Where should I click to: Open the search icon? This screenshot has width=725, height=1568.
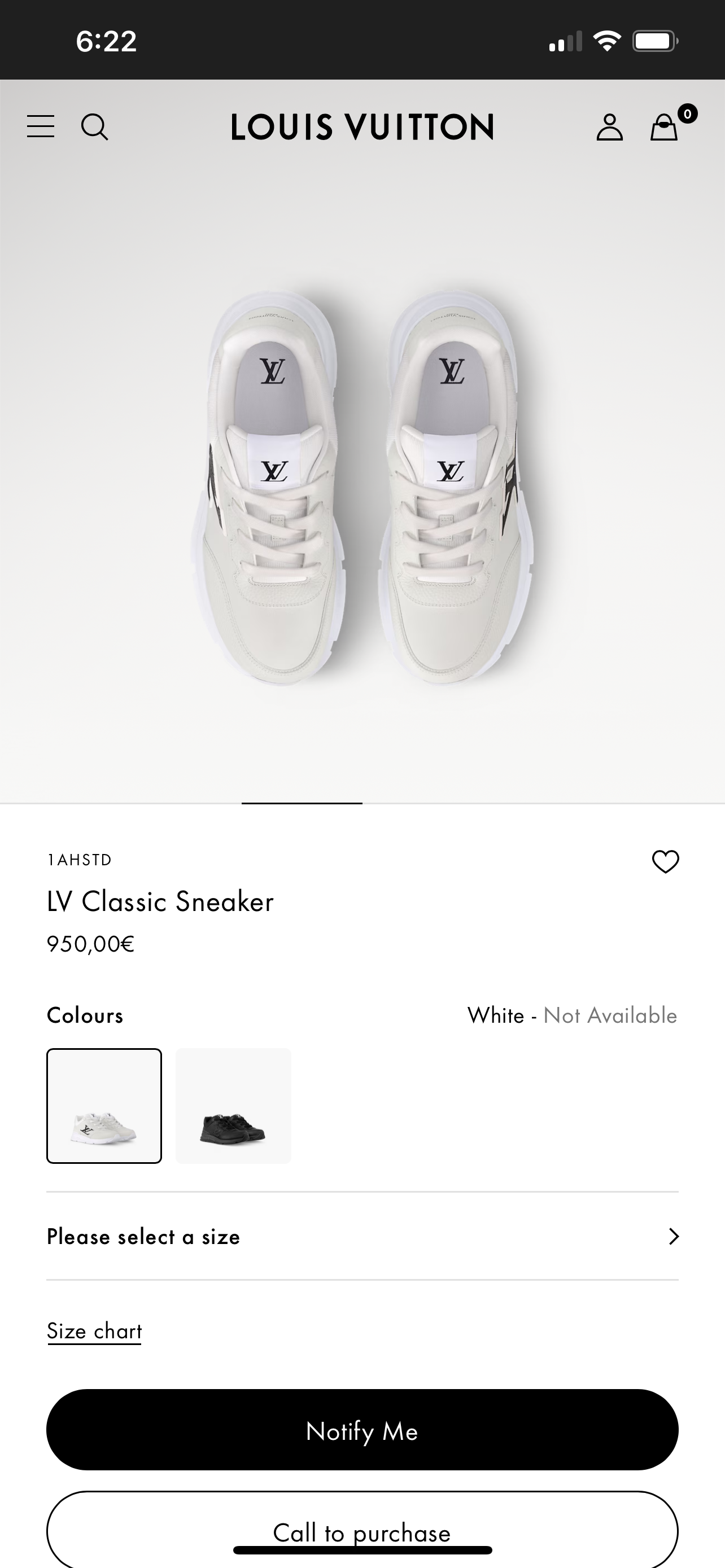click(x=94, y=126)
